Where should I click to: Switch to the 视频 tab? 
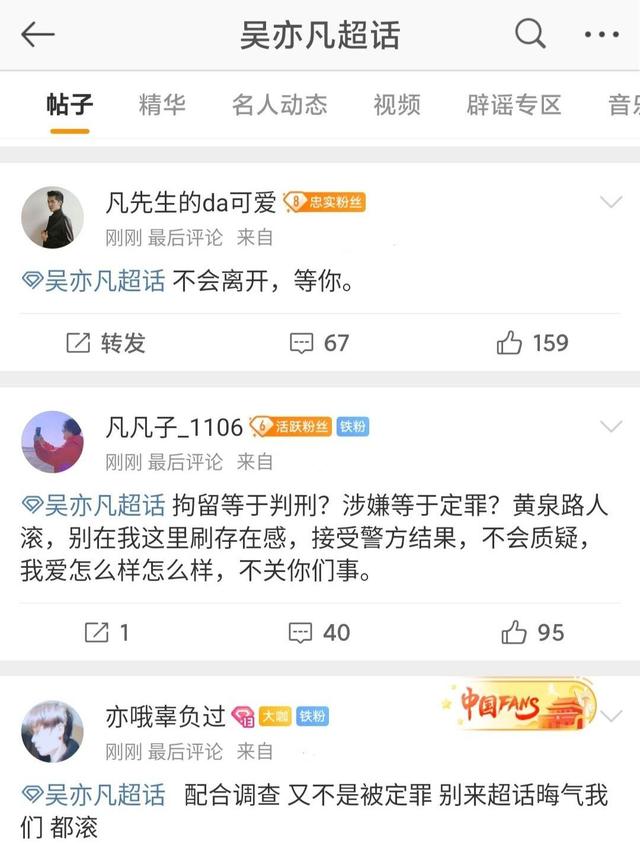click(396, 104)
